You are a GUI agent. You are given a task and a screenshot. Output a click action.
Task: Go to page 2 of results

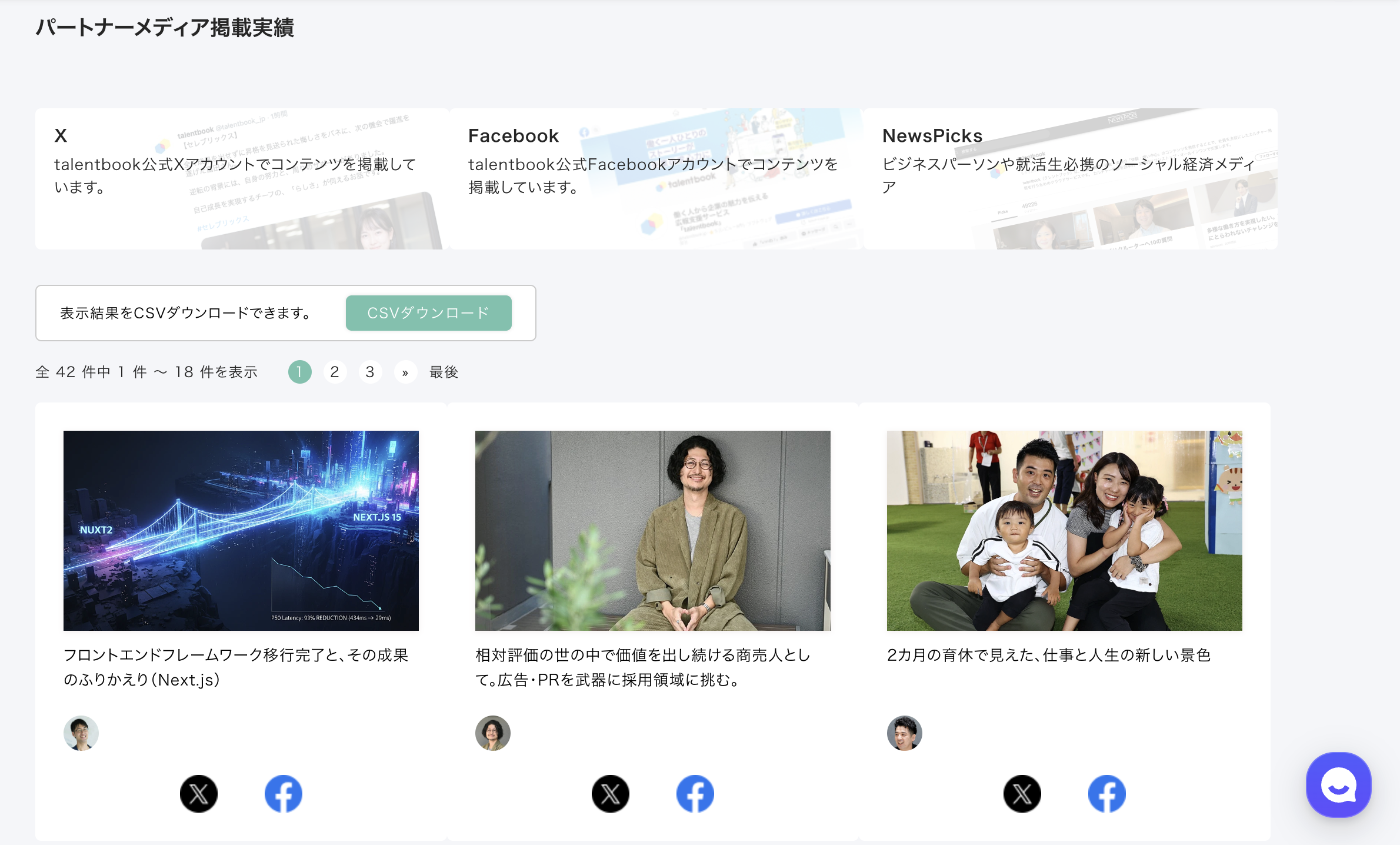click(335, 372)
